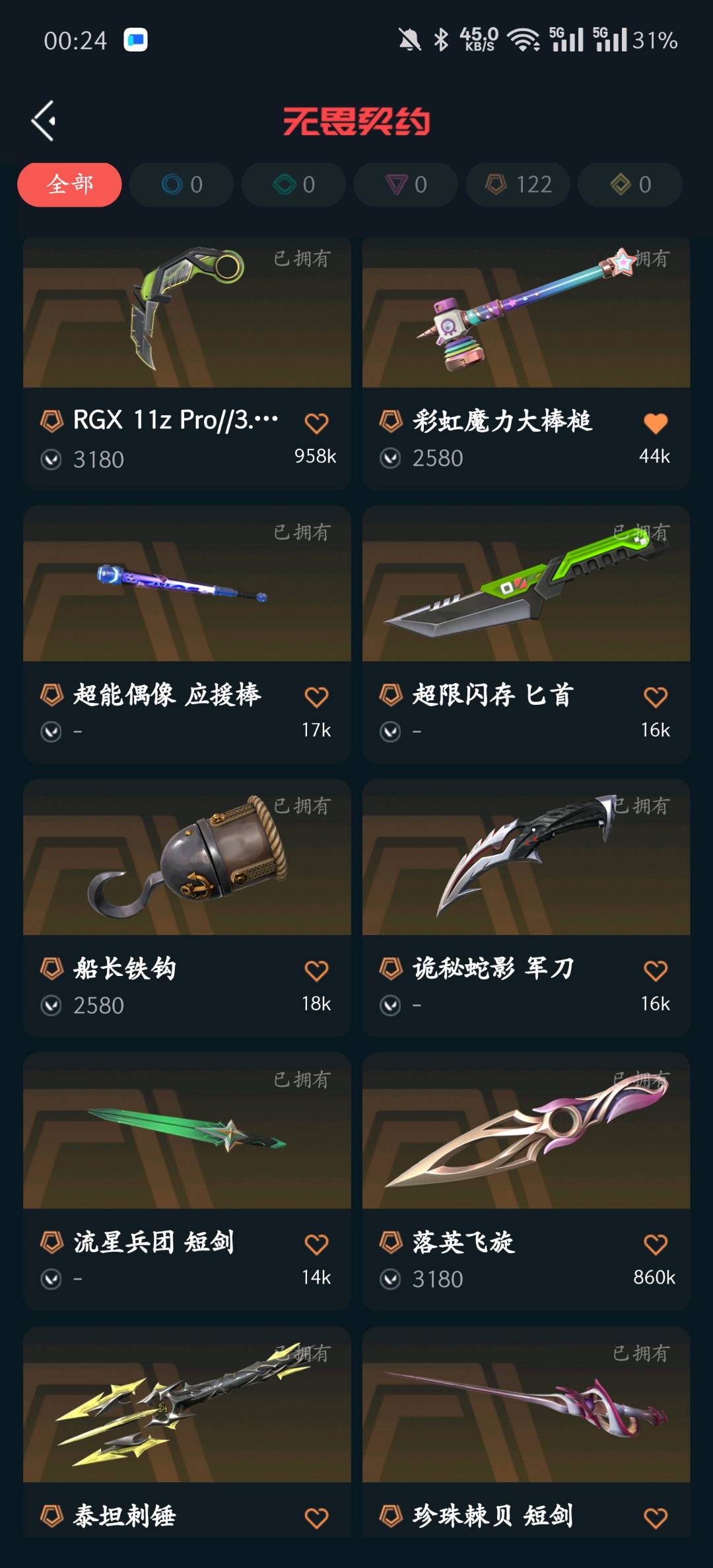Open the 泰坦刺锤 skin card
This screenshot has height=1568, width=713.
click(x=187, y=1409)
